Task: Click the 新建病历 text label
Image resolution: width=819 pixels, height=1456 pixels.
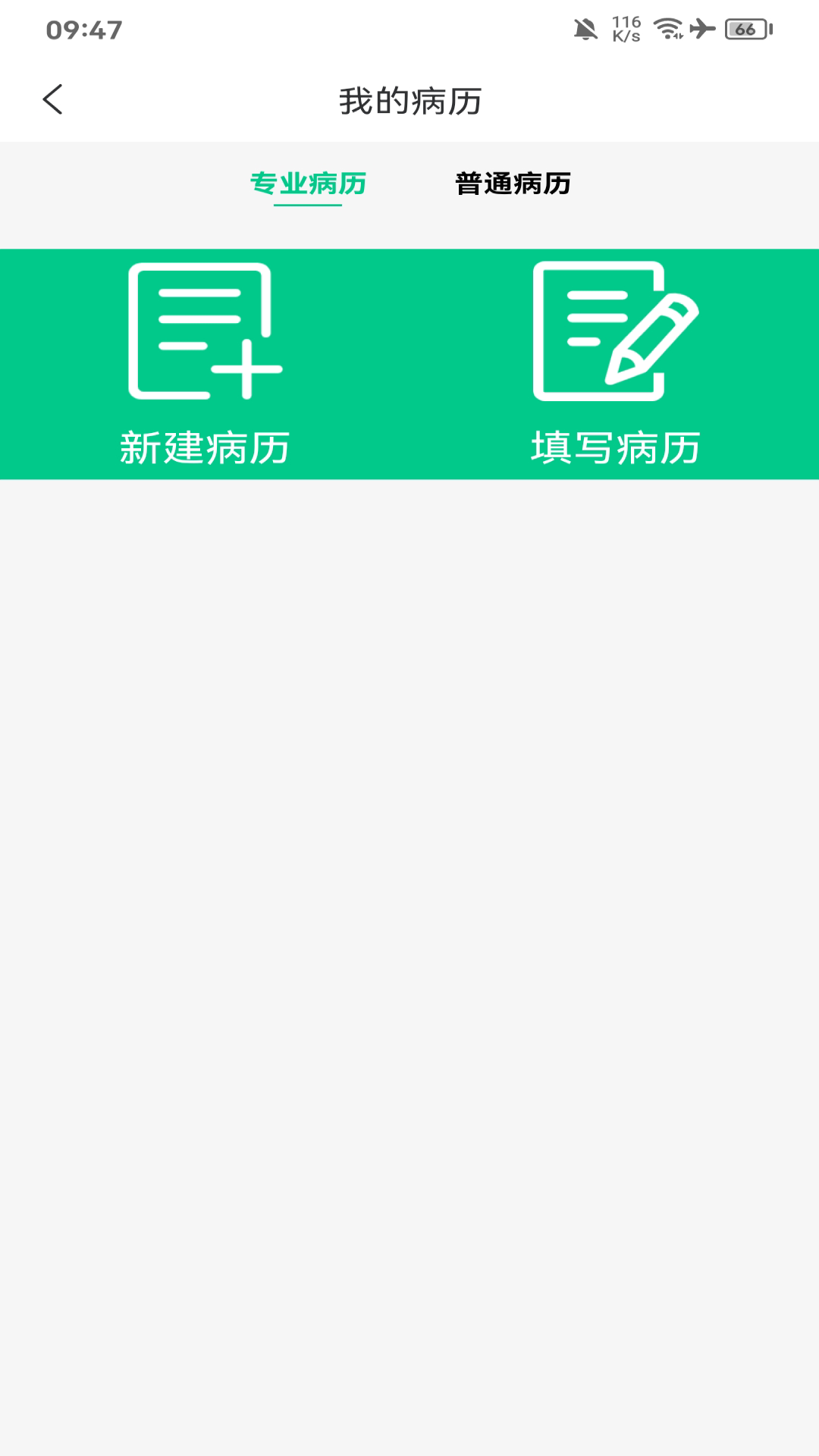Action: (x=206, y=447)
